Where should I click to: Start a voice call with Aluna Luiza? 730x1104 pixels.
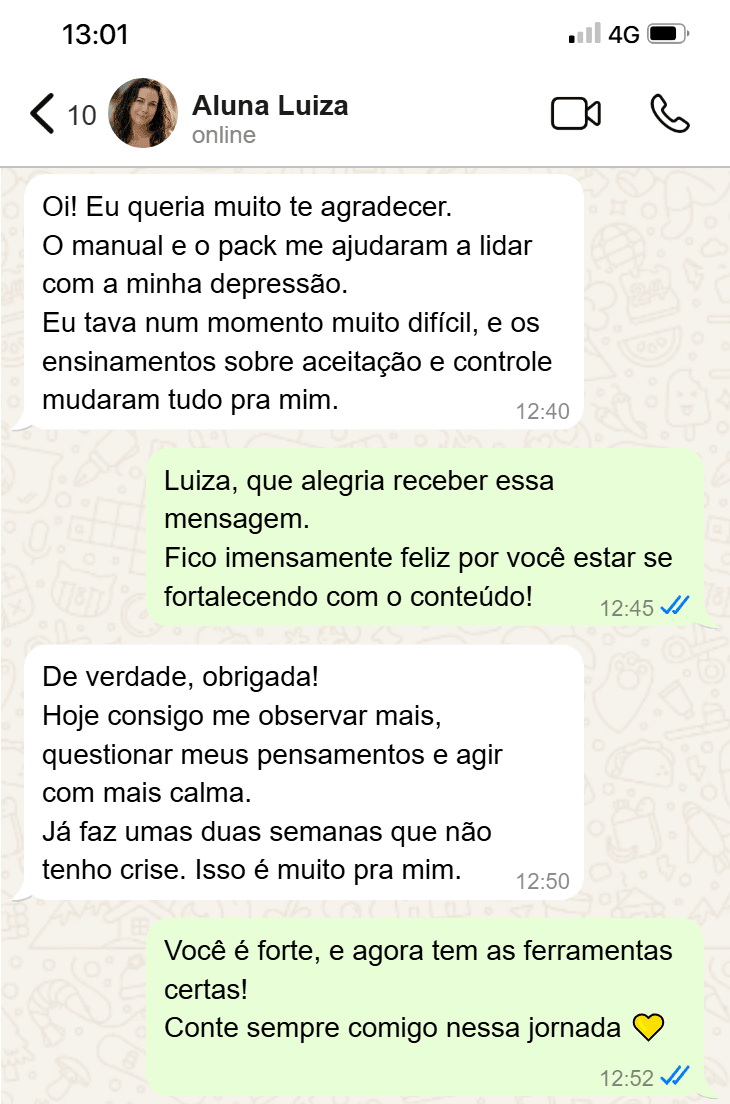point(669,114)
